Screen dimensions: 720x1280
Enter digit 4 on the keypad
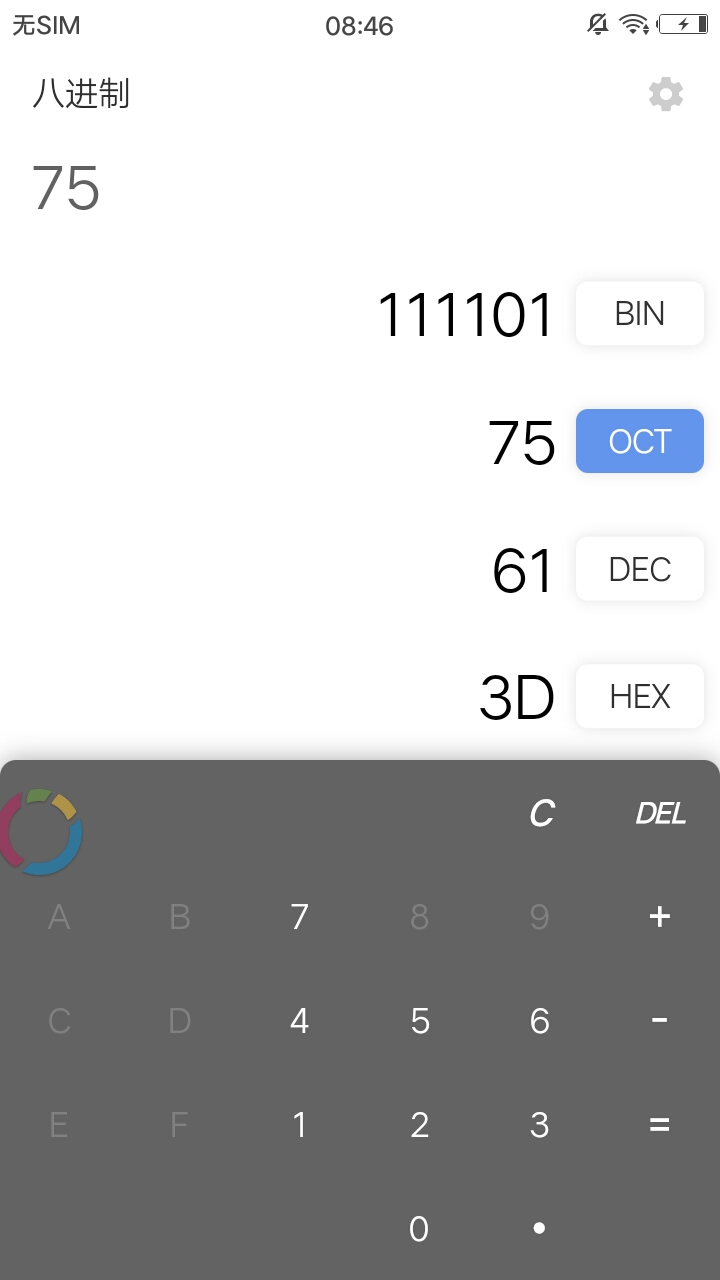pyautogui.click(x=299, y=1021)
